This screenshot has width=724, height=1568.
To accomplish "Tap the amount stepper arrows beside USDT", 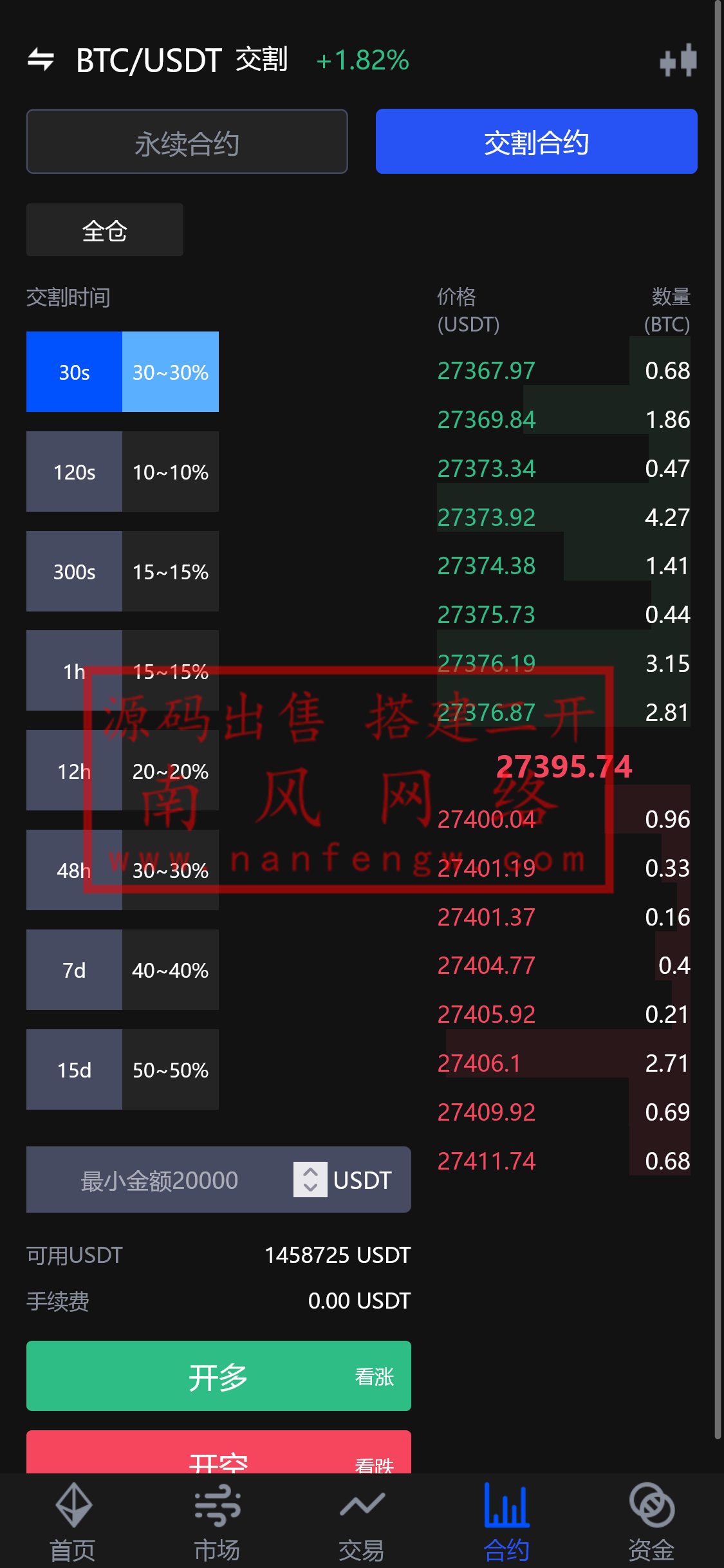I will pyautogui.click(x=310, y=1180).
